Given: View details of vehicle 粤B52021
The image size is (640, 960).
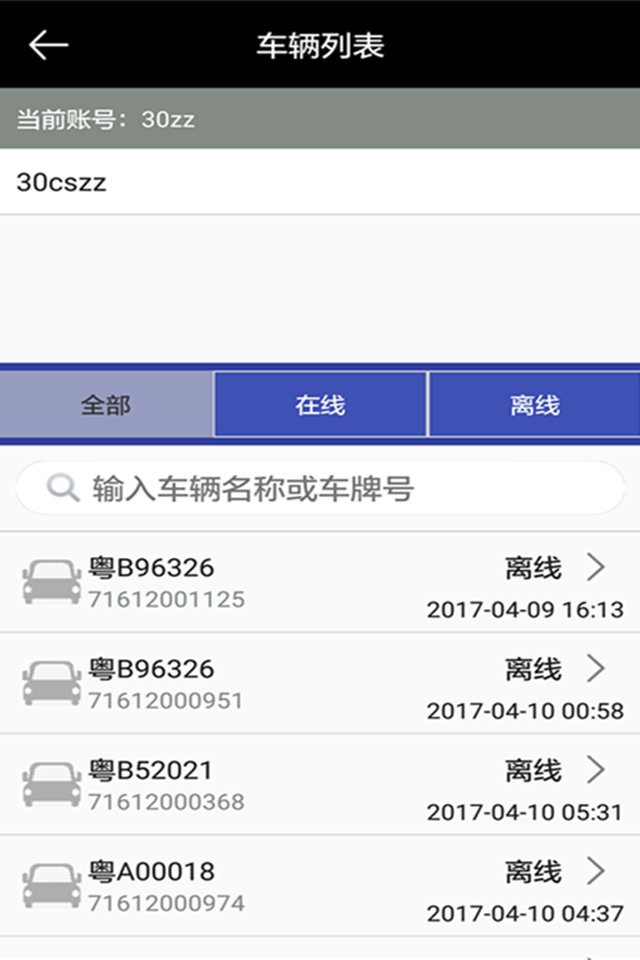Looking at the screenshot, I should coord(320,785).
